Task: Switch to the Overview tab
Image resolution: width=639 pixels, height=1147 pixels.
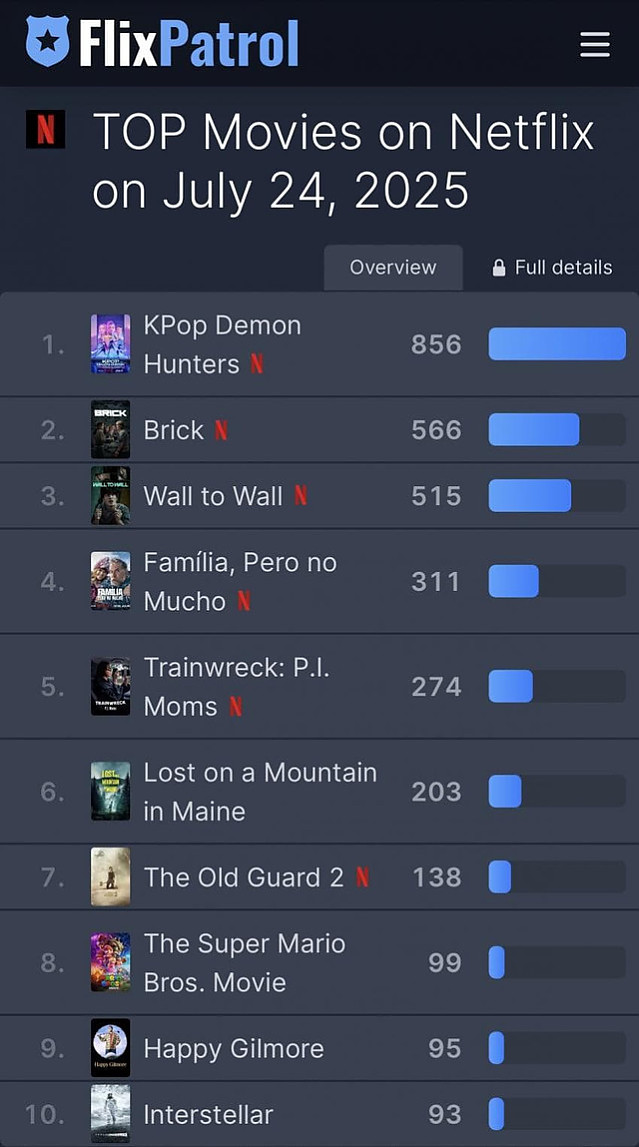Action: [393, 267]
